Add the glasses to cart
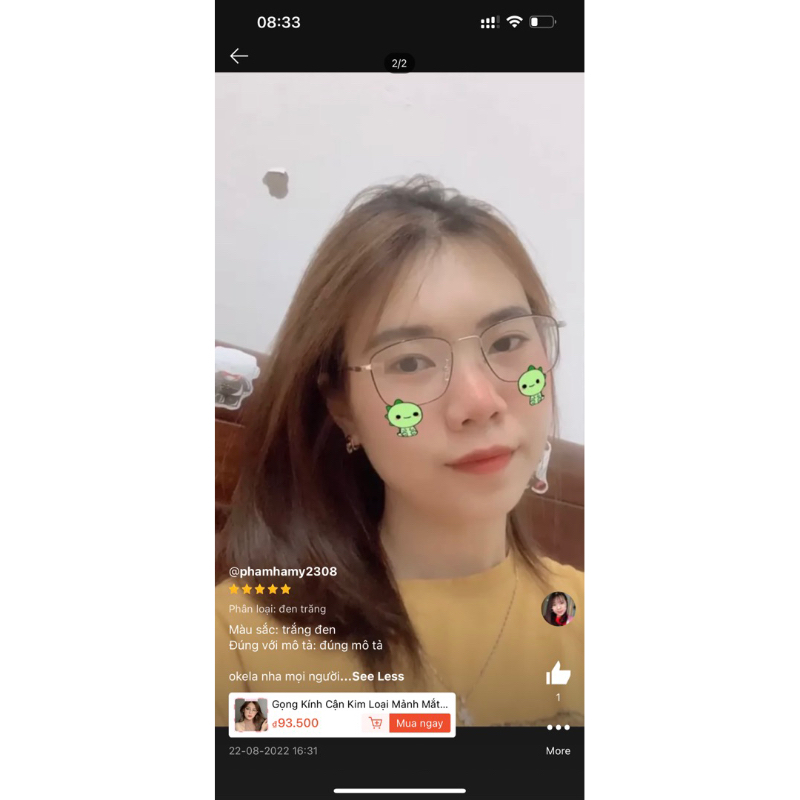This screenshot has width=800, height=800. coord(376,723)
